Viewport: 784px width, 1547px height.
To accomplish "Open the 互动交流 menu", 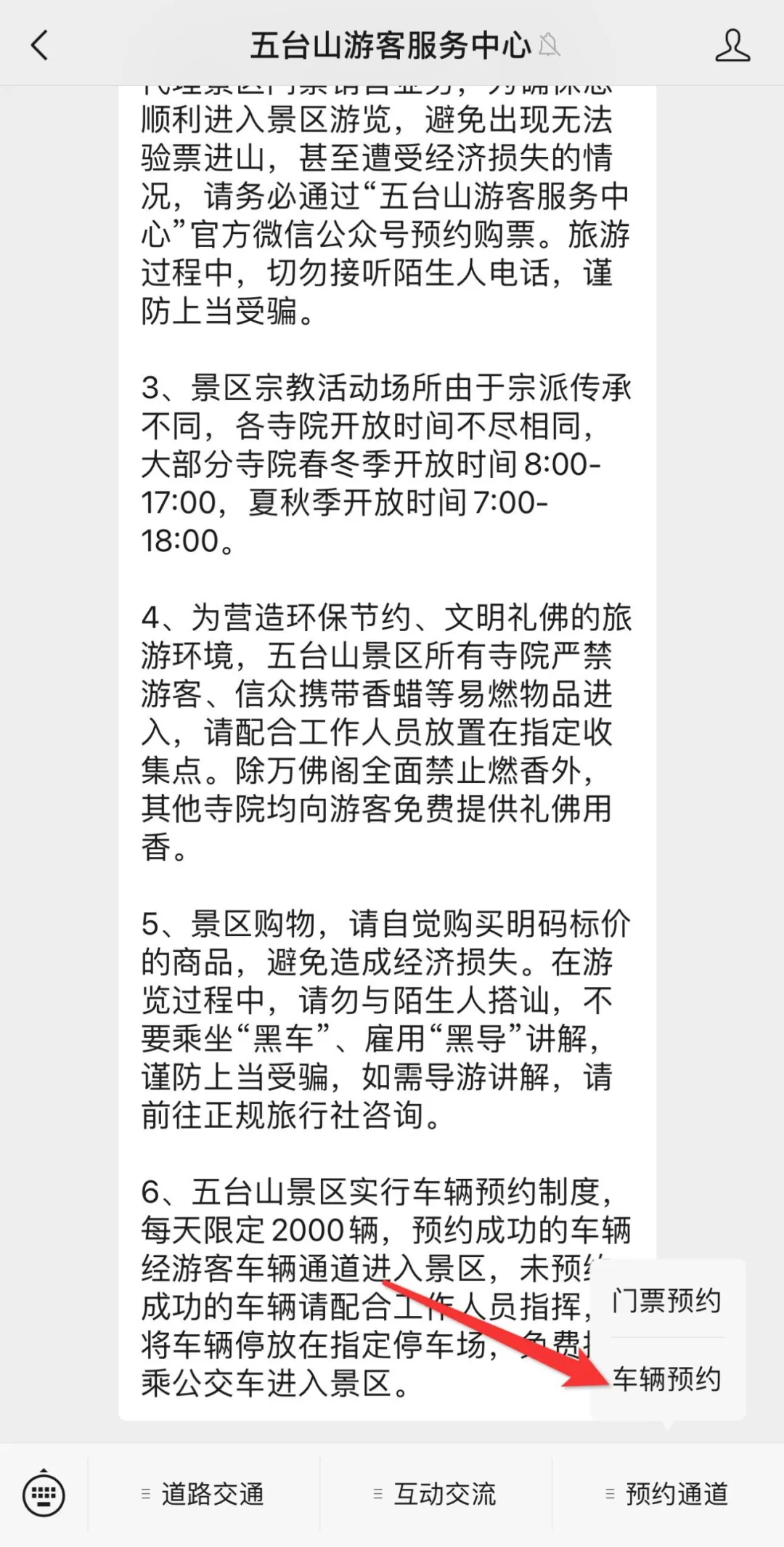I will 436,1495.
